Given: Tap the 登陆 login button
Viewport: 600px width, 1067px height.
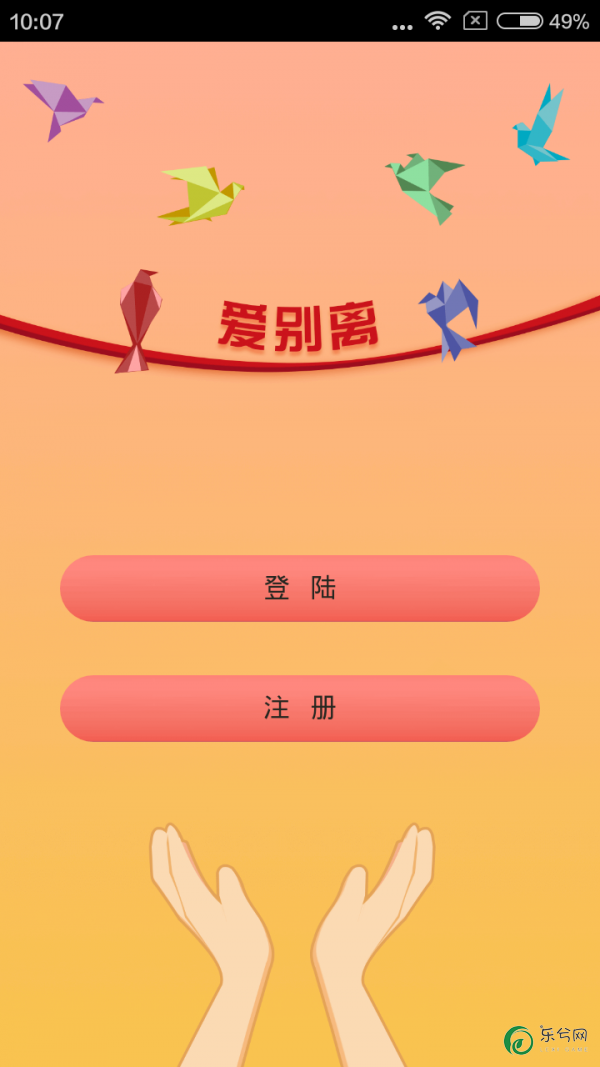Looking at the screenshot, I should [300, 588].
